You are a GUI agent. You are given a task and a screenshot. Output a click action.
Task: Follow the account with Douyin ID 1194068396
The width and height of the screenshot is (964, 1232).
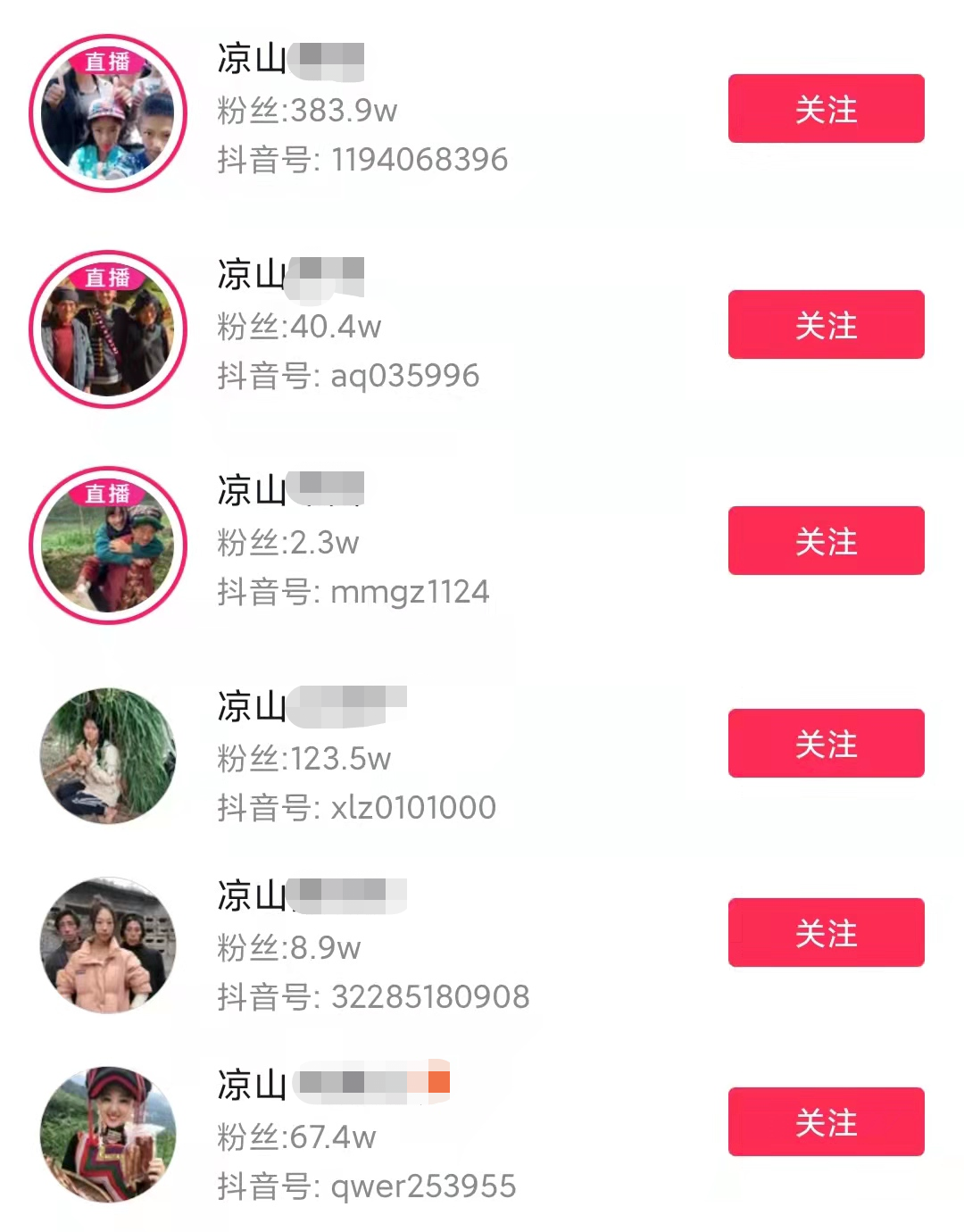coord(826,109)
